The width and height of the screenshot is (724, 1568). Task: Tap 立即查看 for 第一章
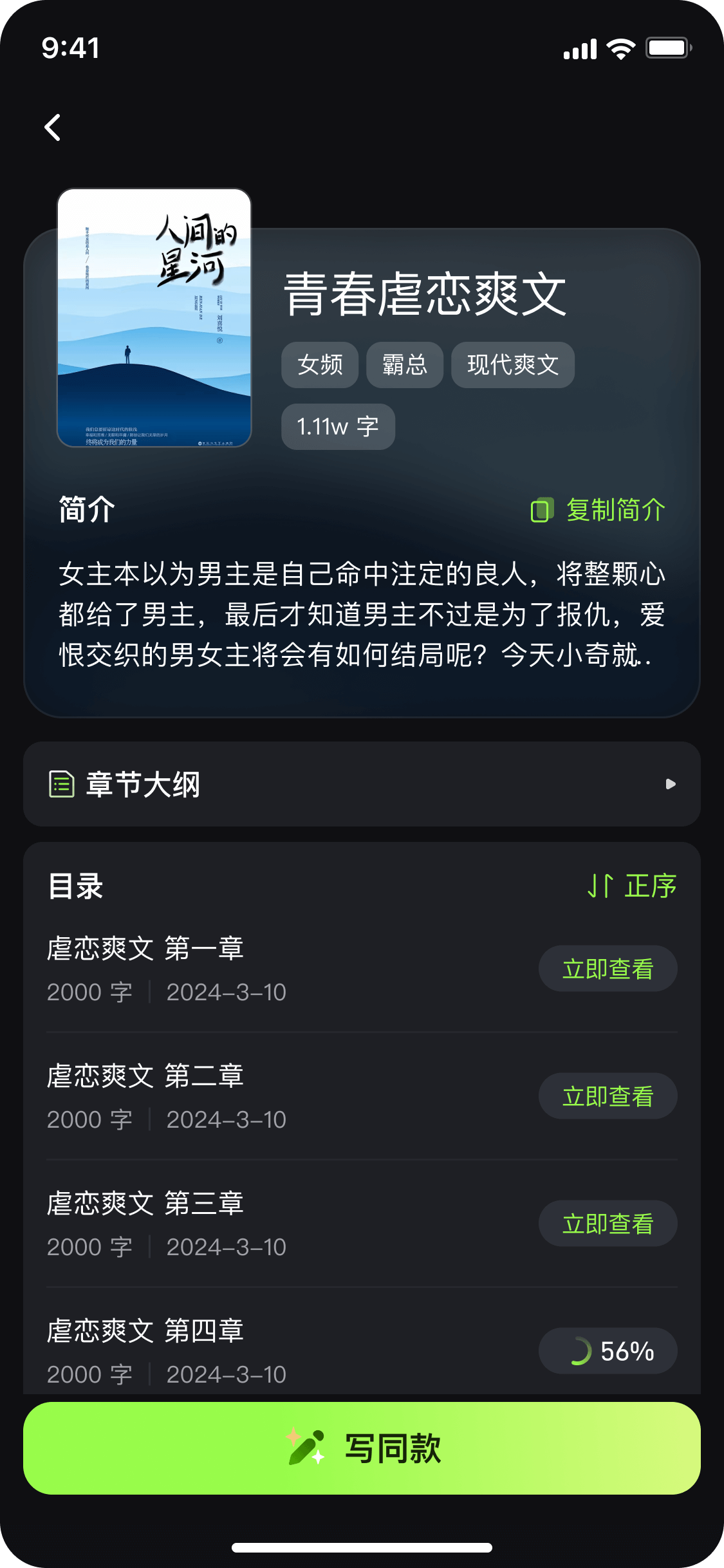[x=608, y=969]
